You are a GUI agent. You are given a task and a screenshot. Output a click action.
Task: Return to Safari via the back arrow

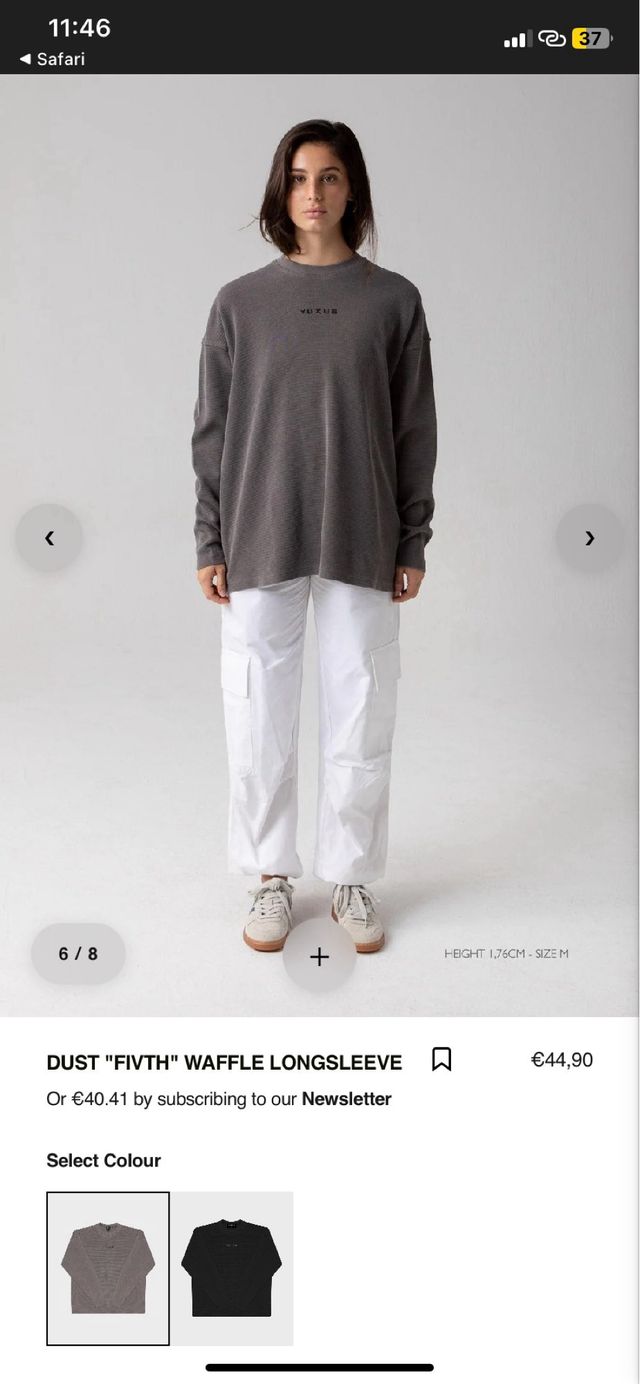pos(52,59)
